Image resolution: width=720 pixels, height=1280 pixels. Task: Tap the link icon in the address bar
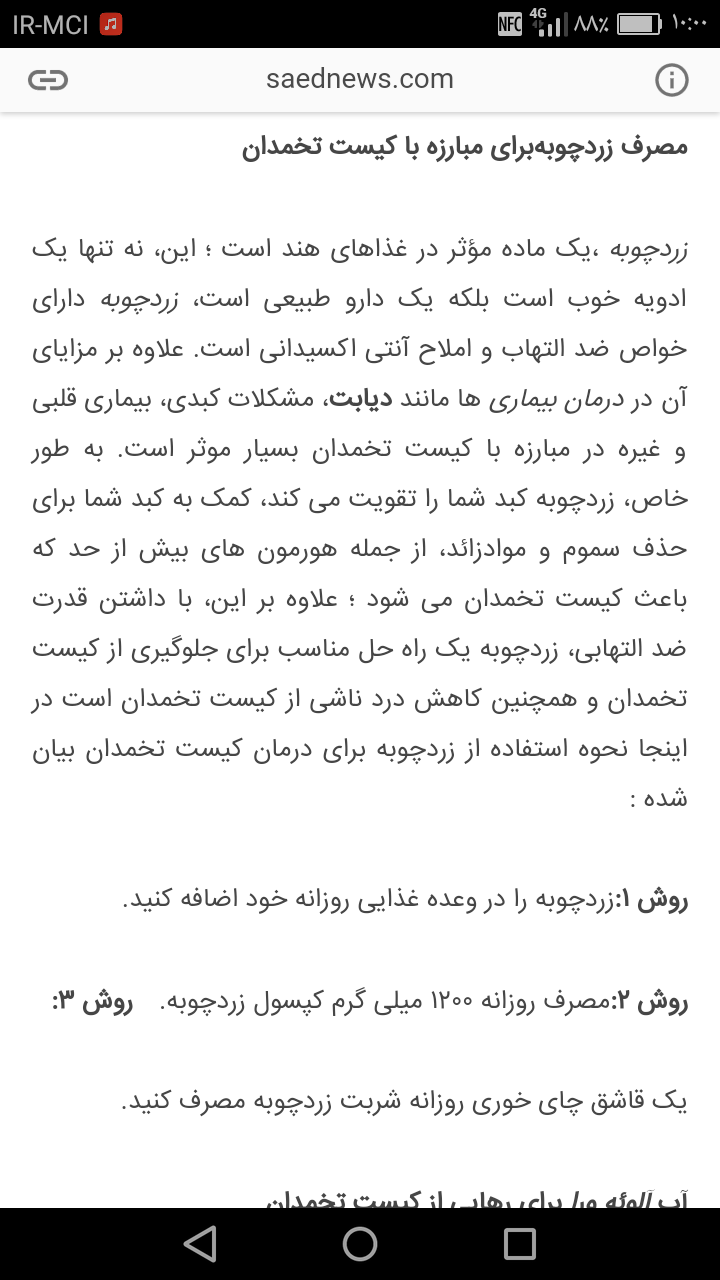coord(47,81)
